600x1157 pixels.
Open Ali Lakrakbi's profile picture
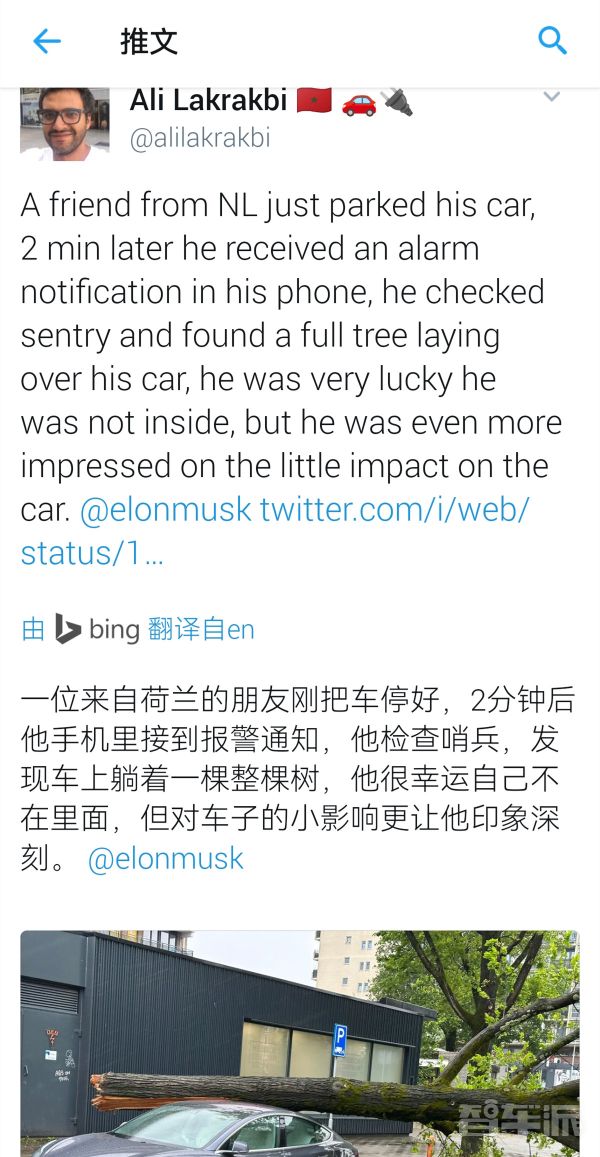pos(65,123)
